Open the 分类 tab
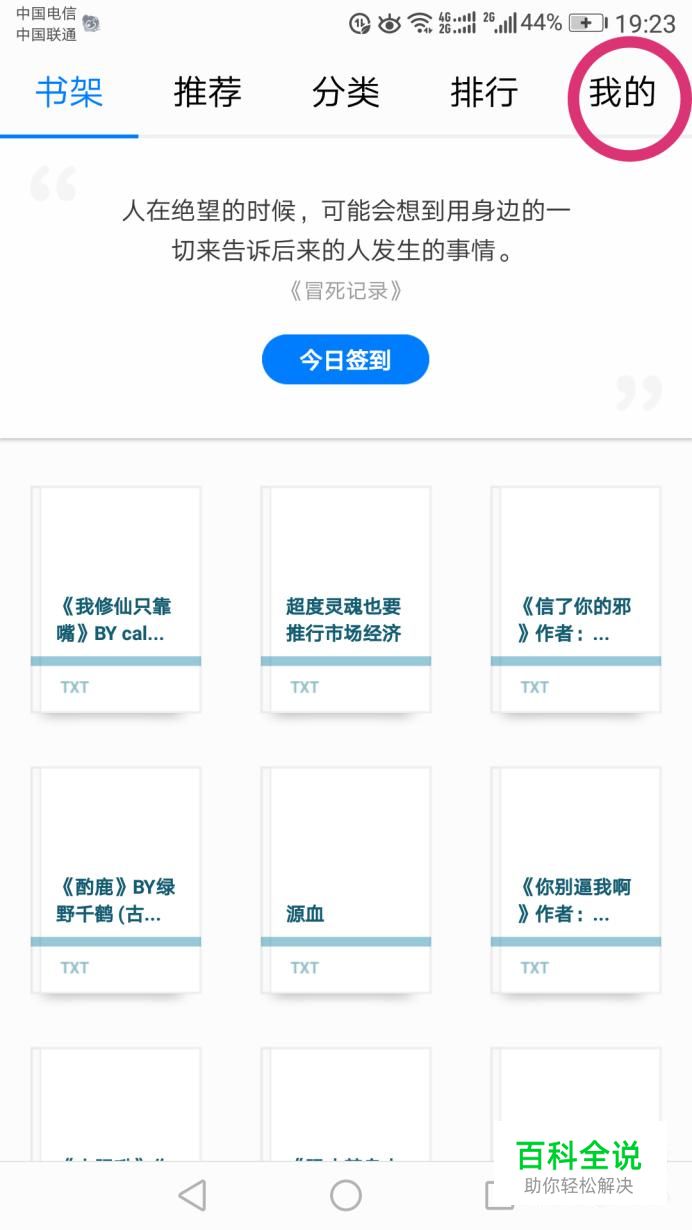Image resolution: width=692 pixels, height=1230 pixels. pyautogui.click(x=346, y=92)
